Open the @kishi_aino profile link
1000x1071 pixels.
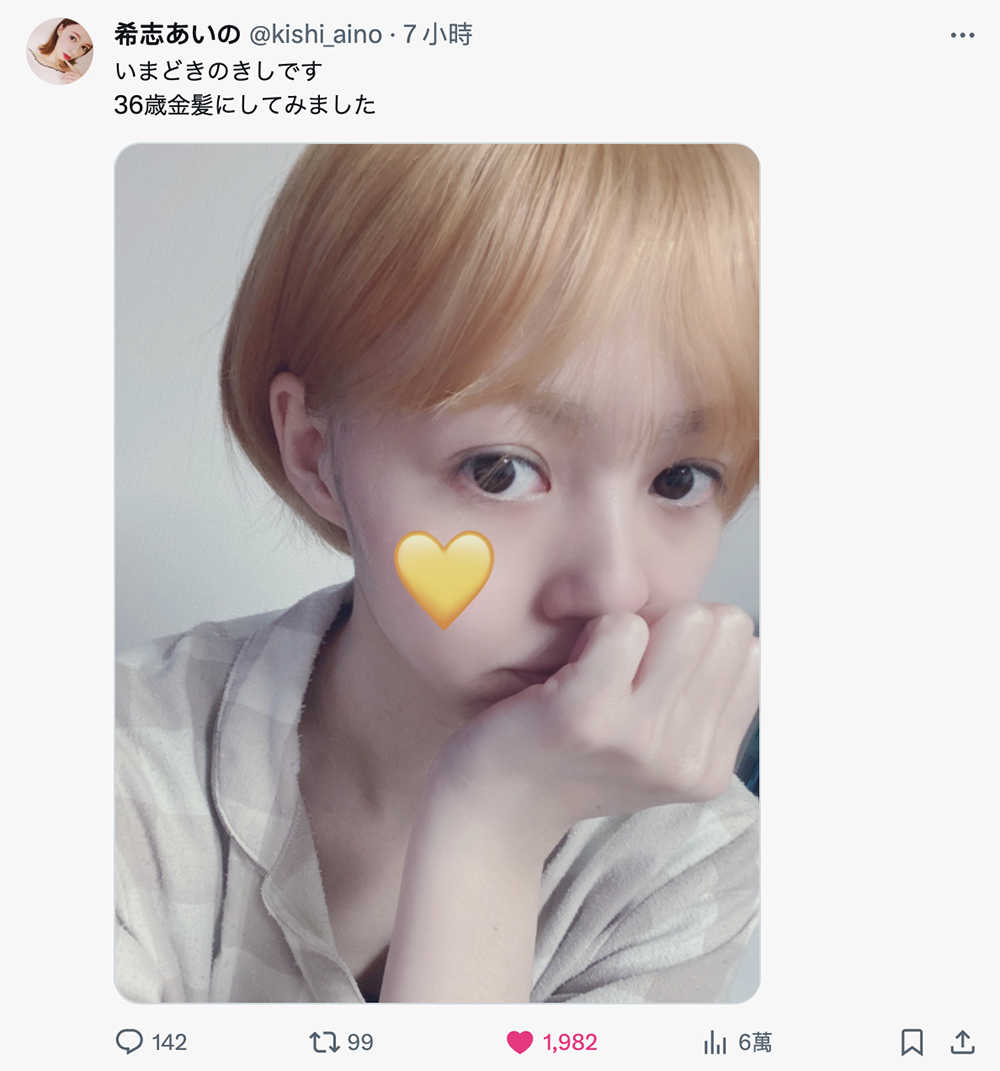(314, 35)
